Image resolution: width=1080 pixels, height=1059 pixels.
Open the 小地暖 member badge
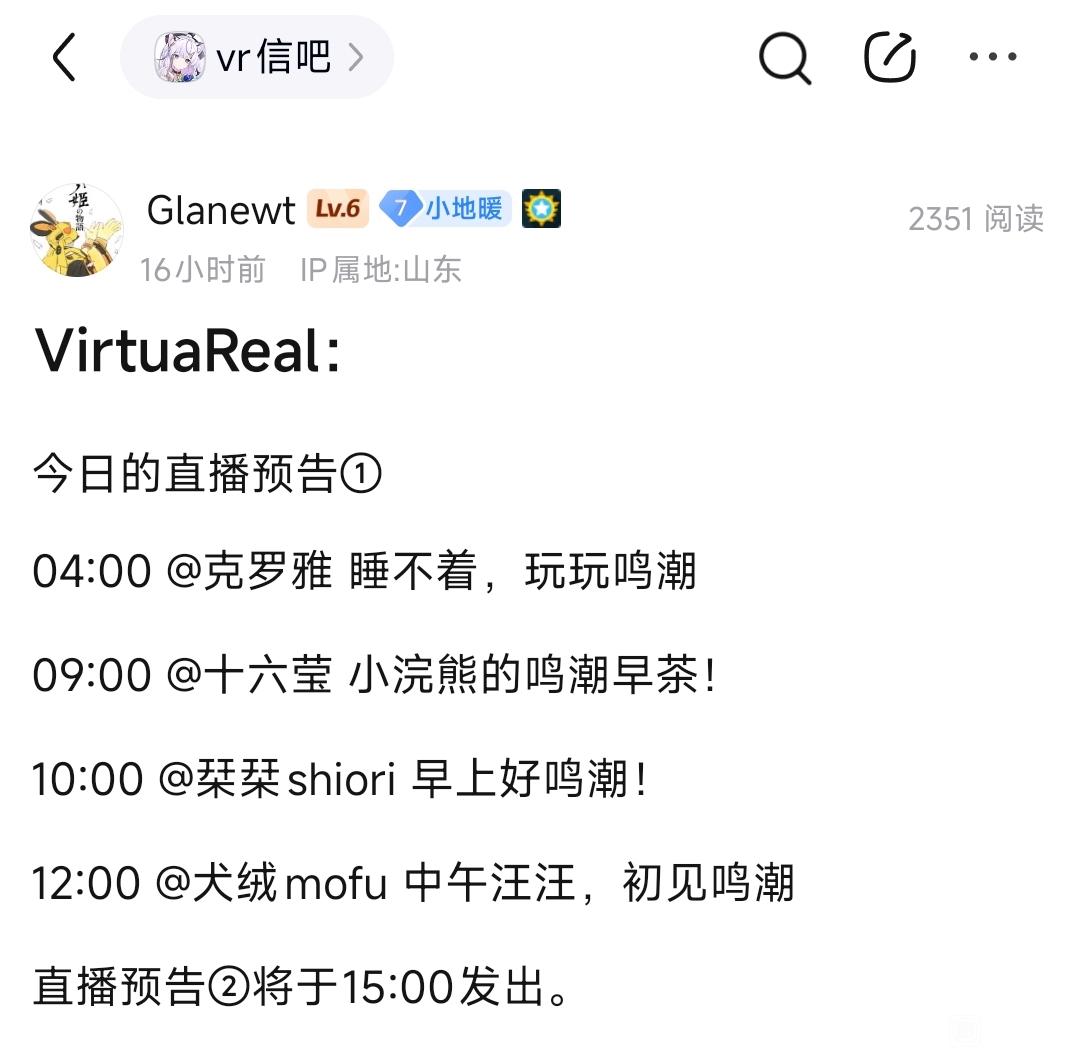point(446,209)
